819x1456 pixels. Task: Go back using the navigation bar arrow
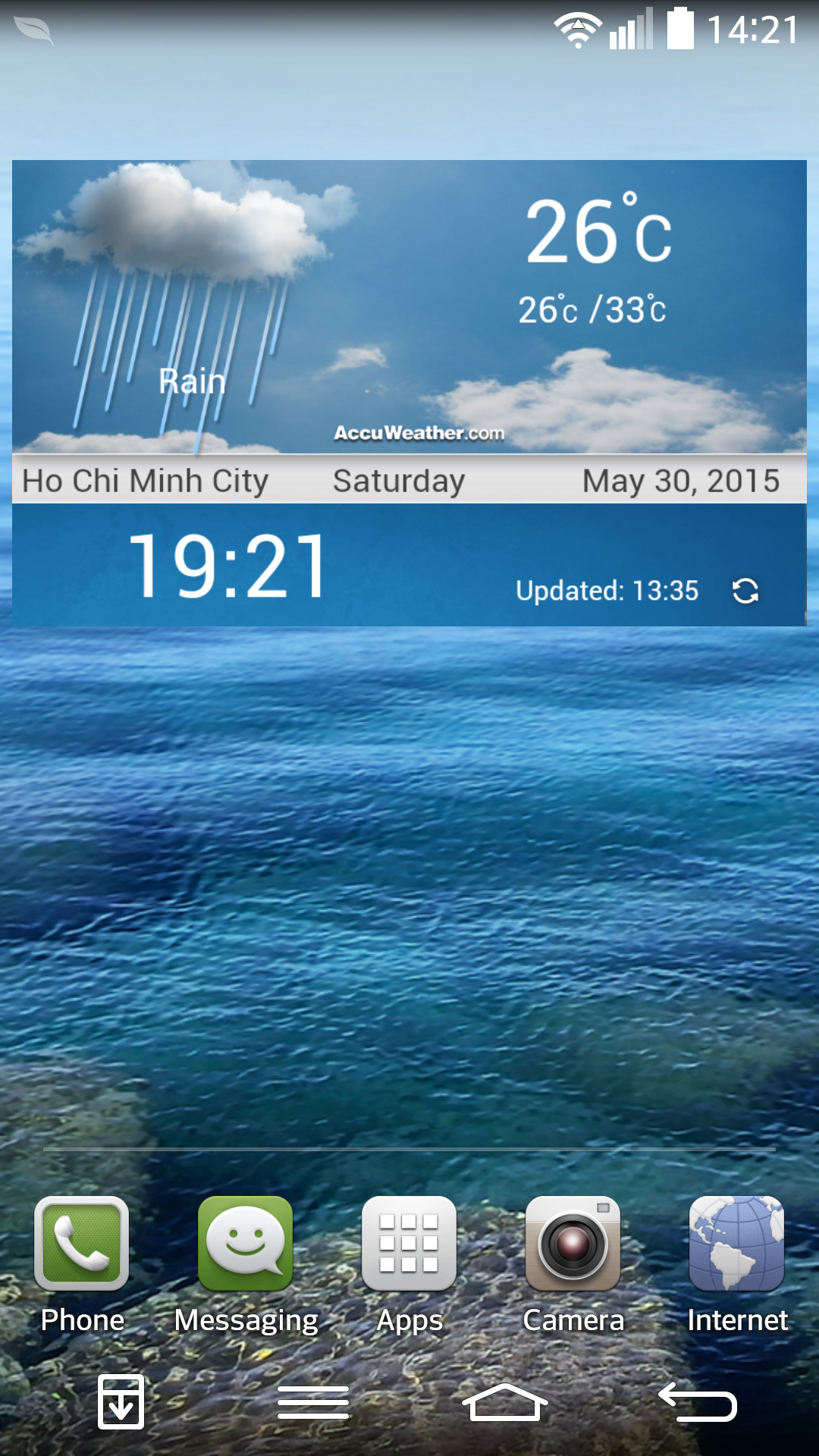(697, 1402)
